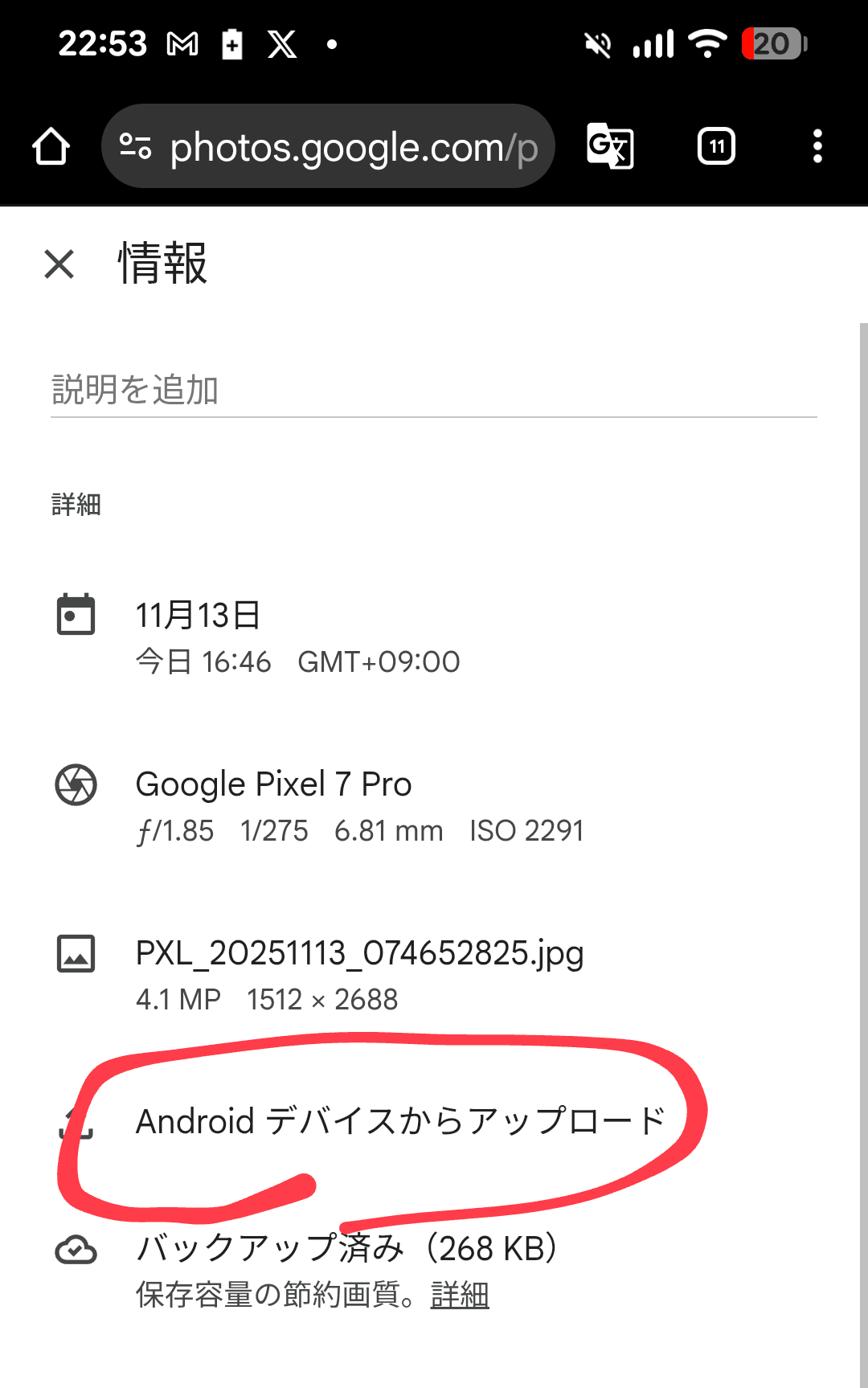The image size is (868, 1388).
Task: Click the site connection icon in the address bar
Action: 137,146
